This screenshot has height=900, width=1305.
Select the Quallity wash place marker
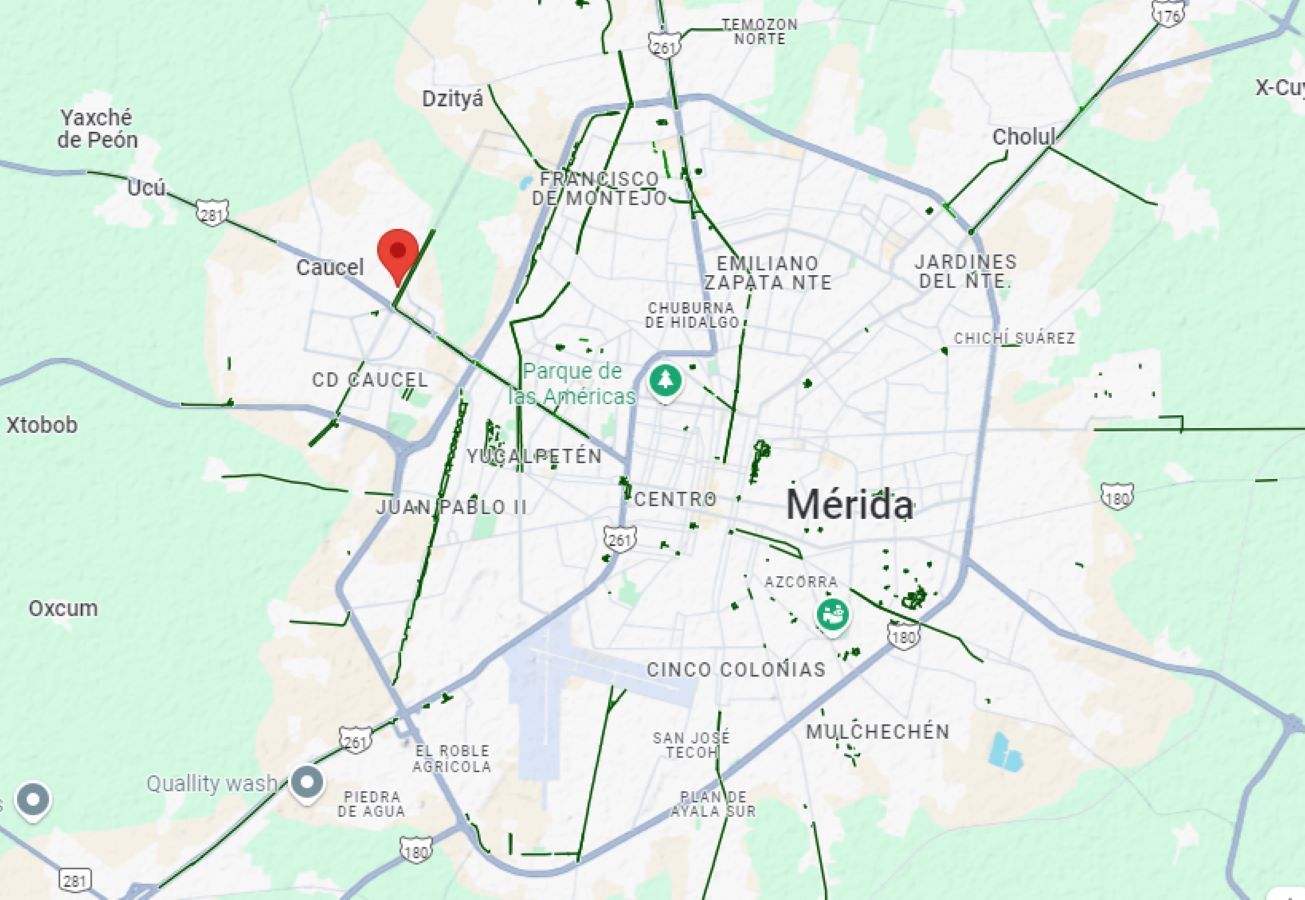307,783
